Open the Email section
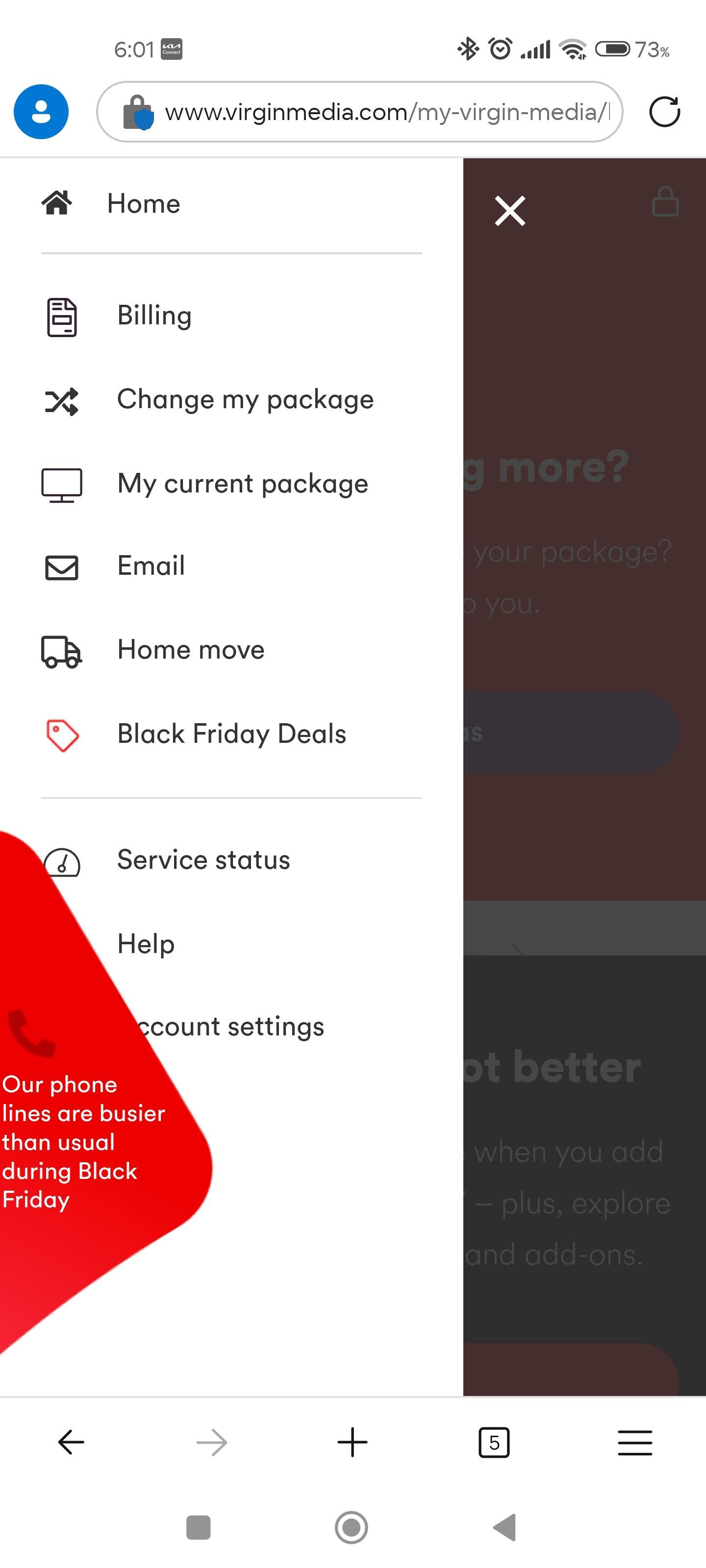 151,566
